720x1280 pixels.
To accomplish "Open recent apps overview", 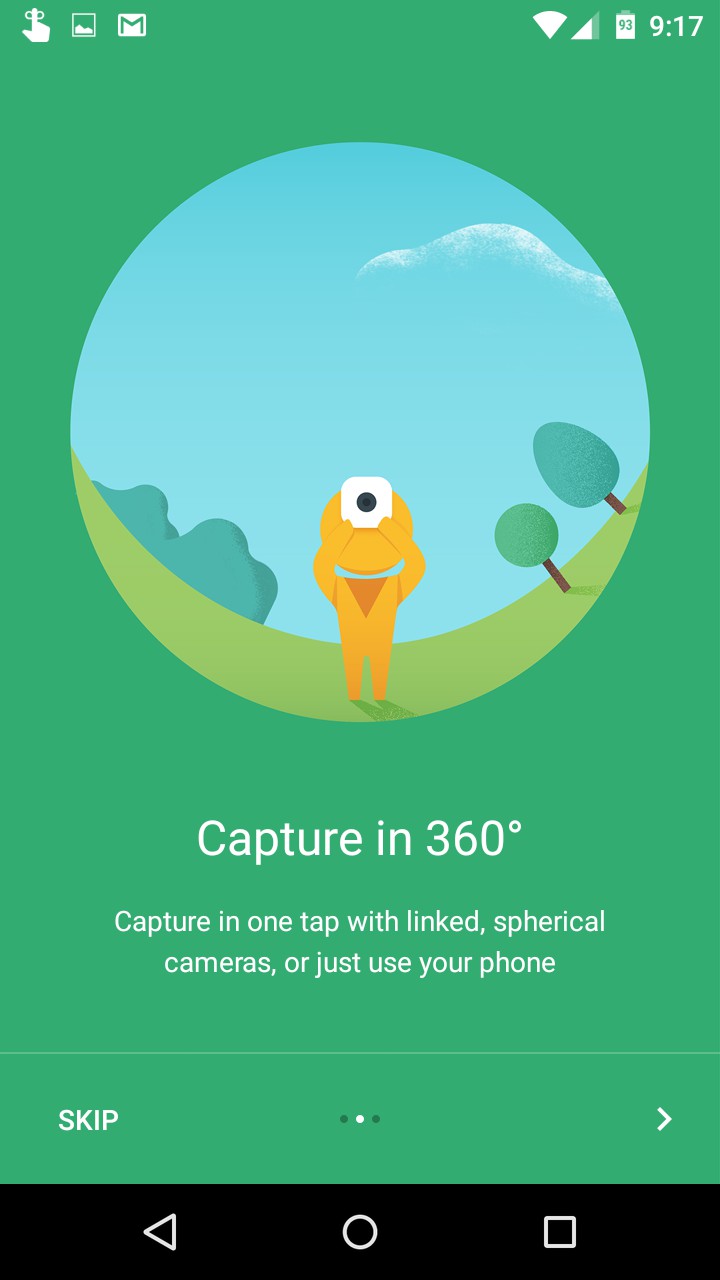I will 559,1232.
